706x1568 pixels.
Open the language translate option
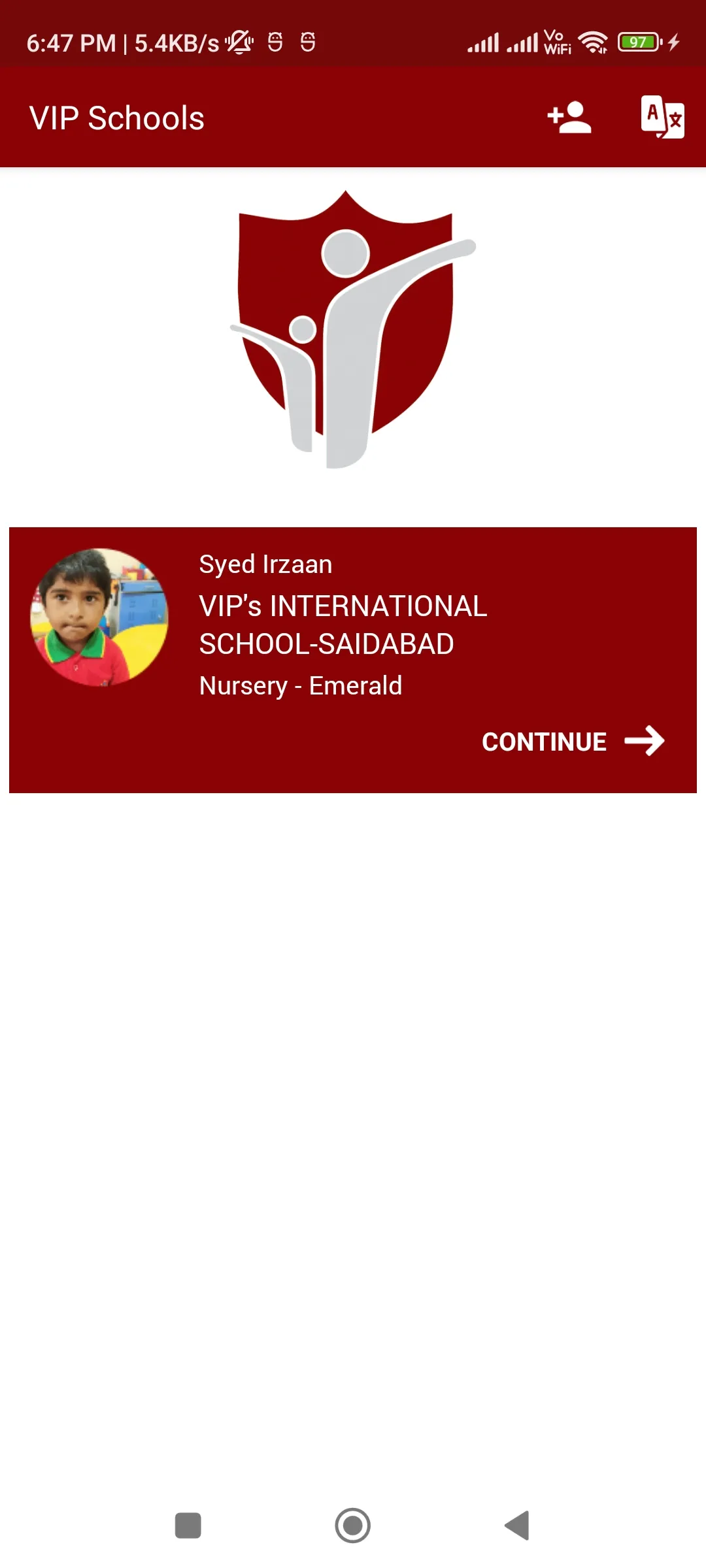pos(662,117)
